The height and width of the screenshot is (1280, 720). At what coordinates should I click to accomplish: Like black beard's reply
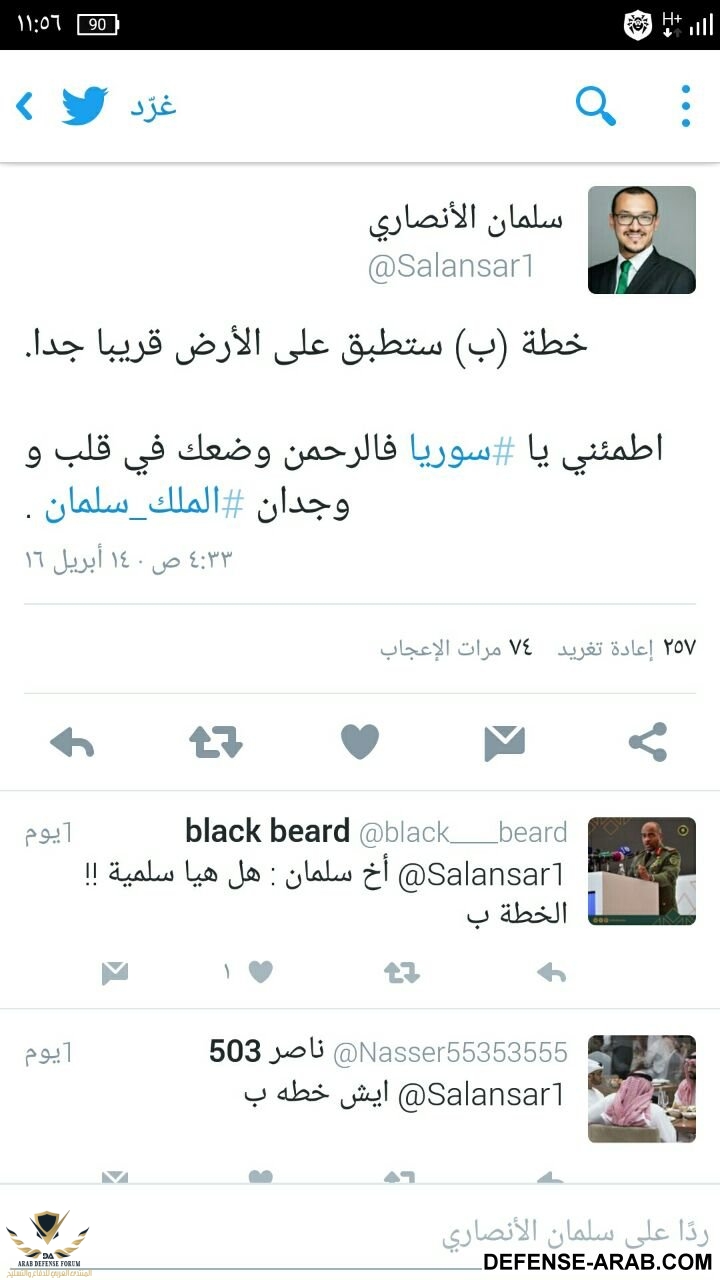coord(260,972)
